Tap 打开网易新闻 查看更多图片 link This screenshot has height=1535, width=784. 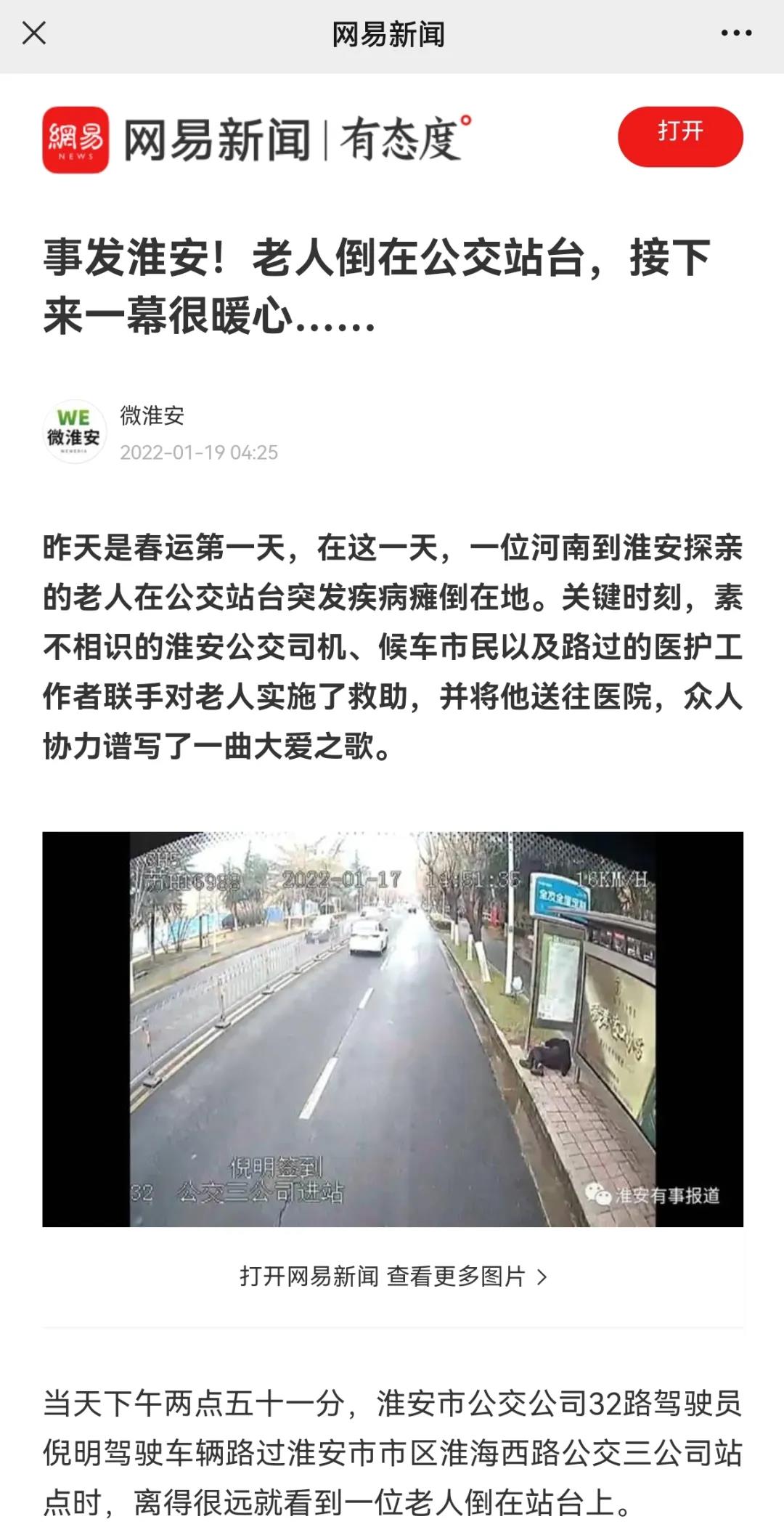pos(393,1277)
